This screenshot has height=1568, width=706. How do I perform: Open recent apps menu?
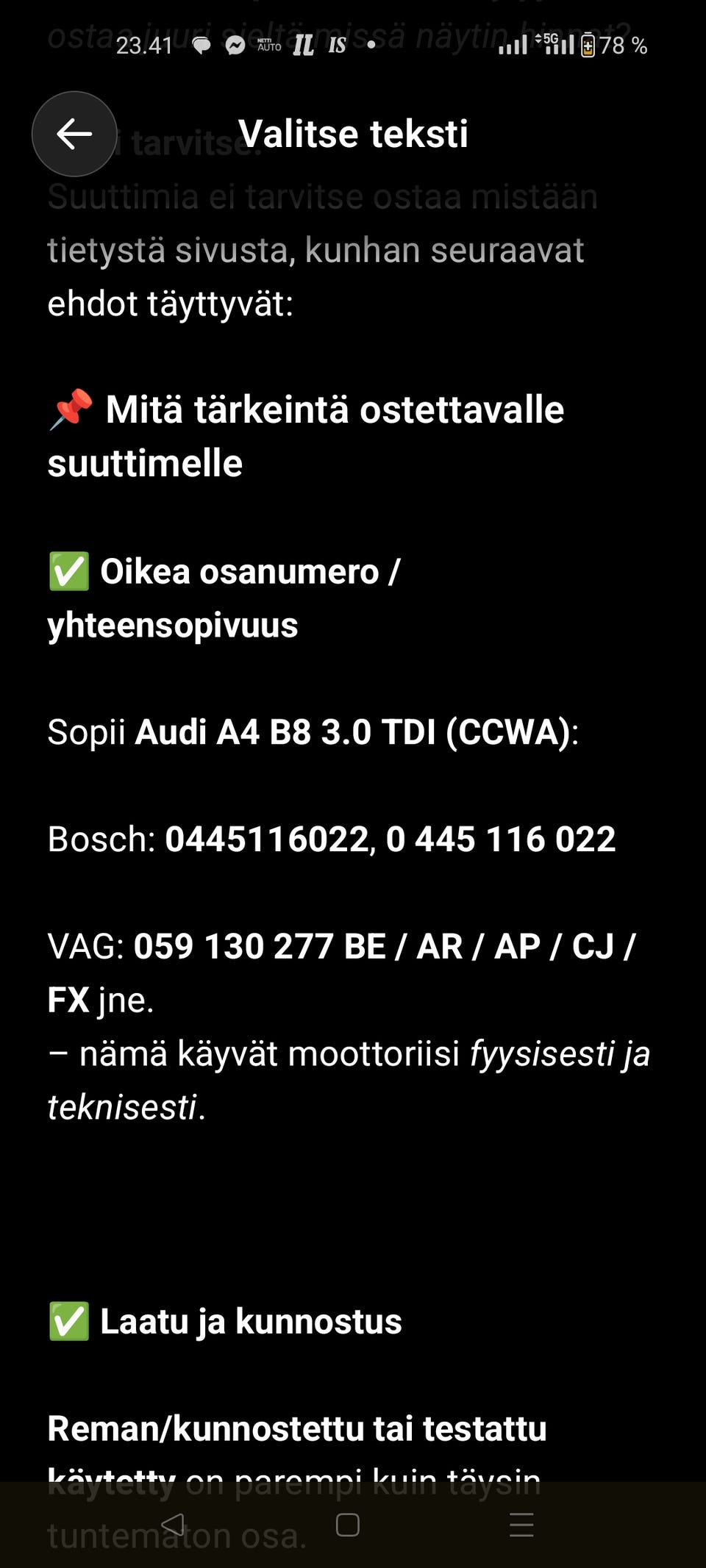tap(521, 1525)
